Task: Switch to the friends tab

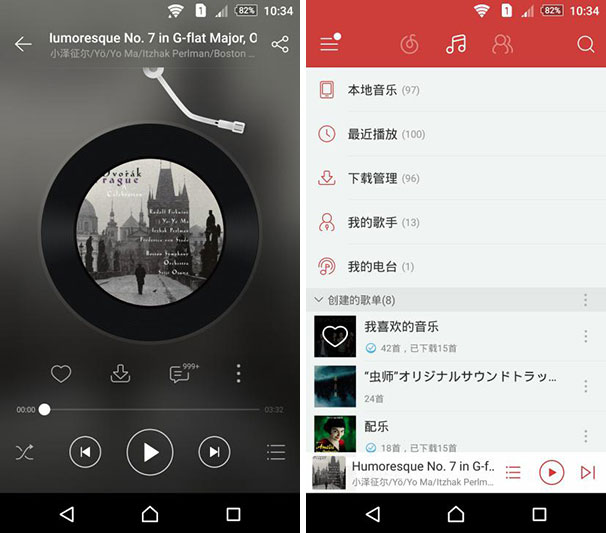Action: click(x=502, y=44)
